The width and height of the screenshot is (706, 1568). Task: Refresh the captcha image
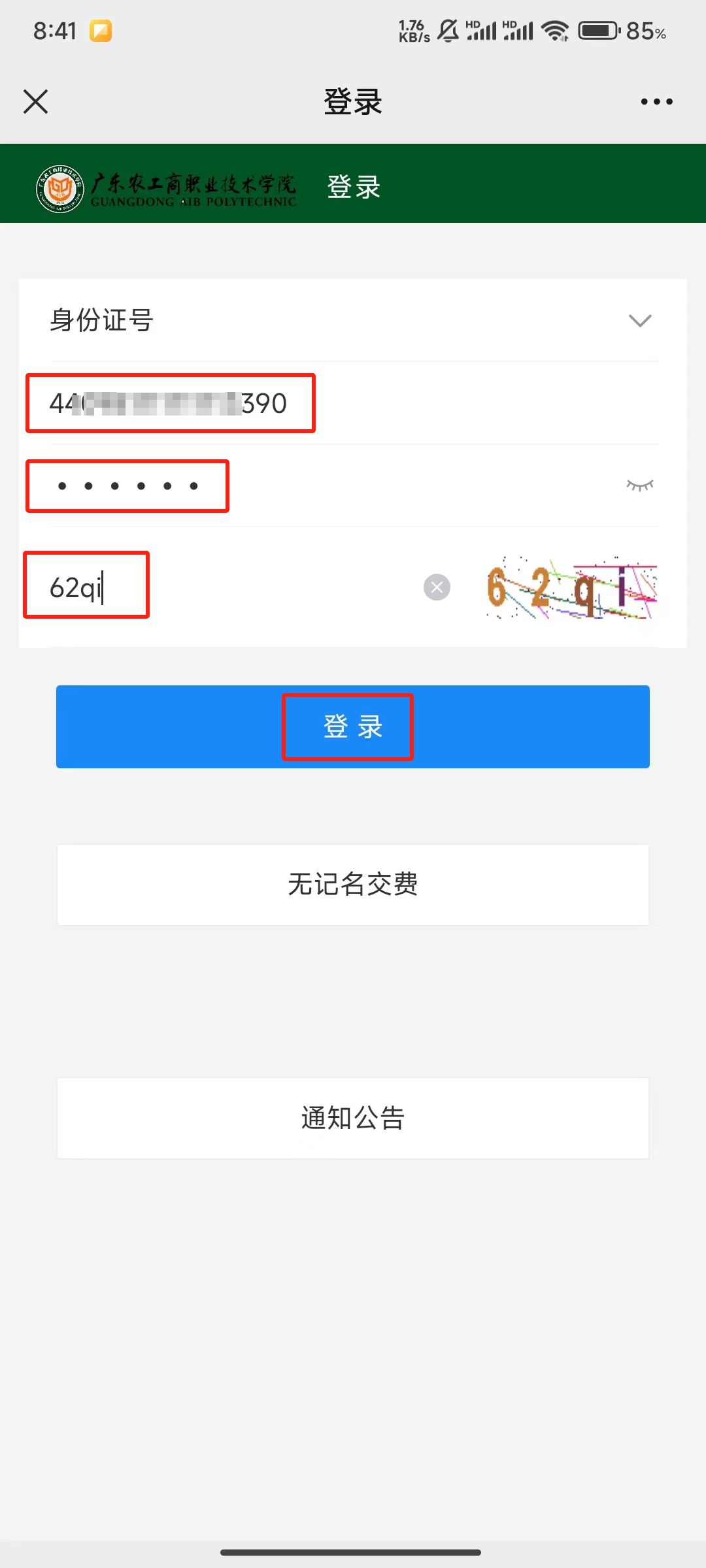(571, 587)
